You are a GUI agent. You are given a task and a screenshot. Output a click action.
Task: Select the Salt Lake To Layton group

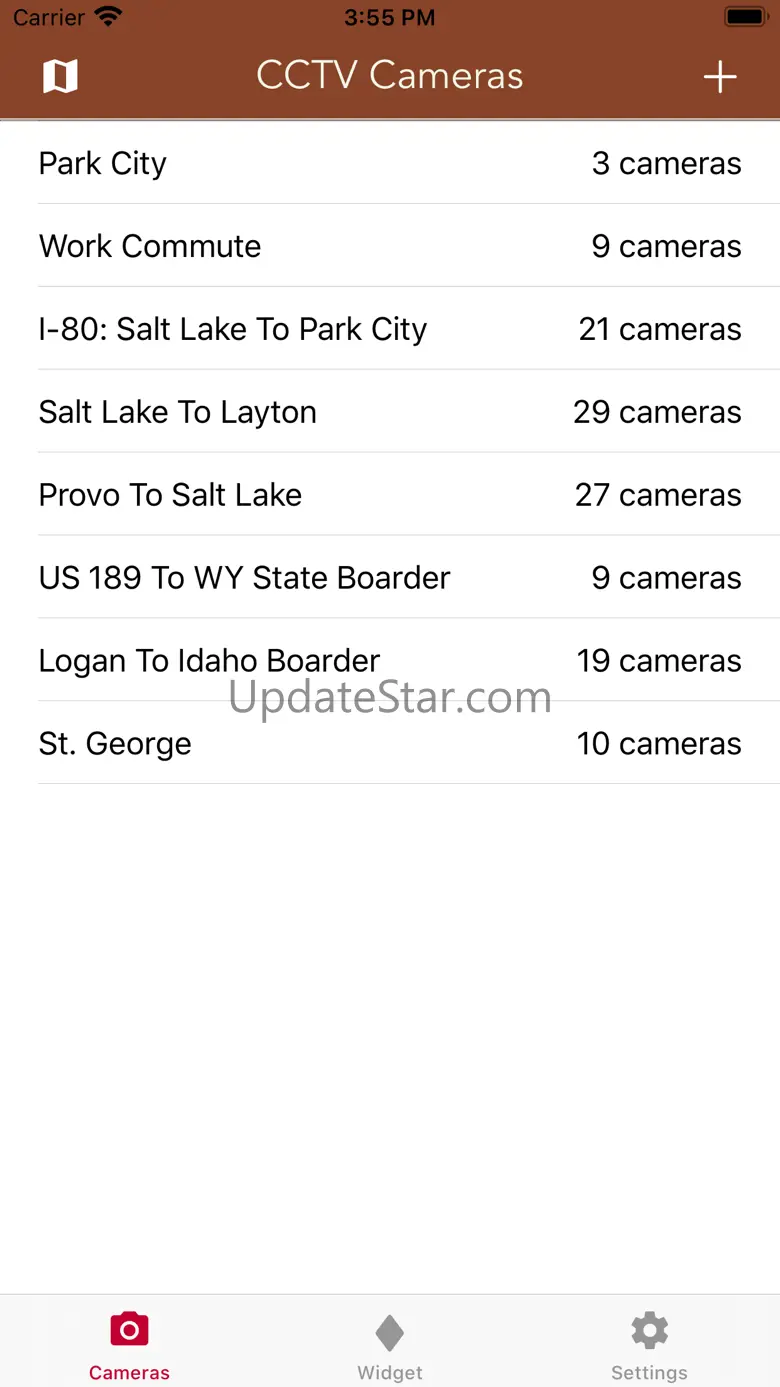point(390,412)
